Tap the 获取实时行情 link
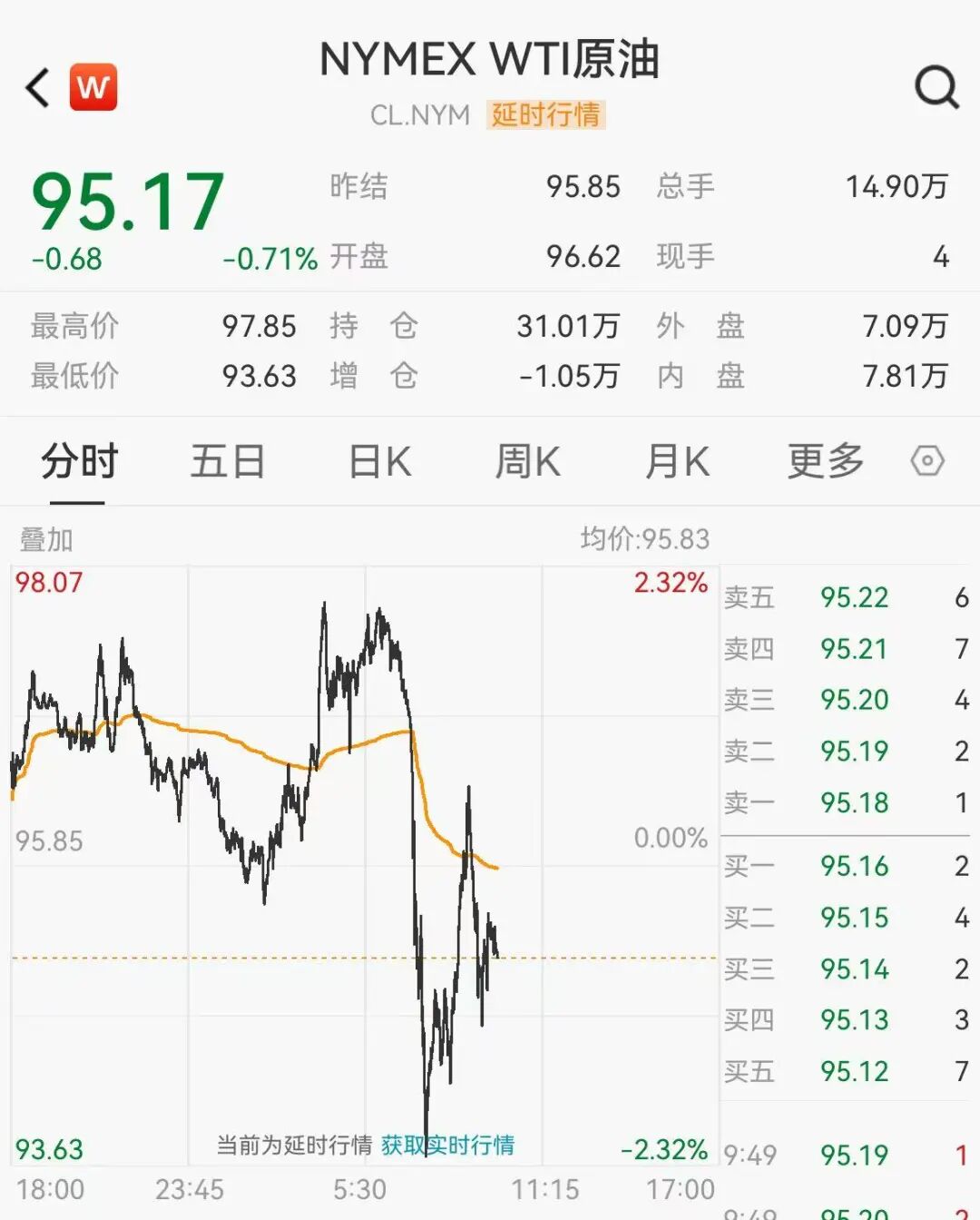 (x=447, y=1145)
